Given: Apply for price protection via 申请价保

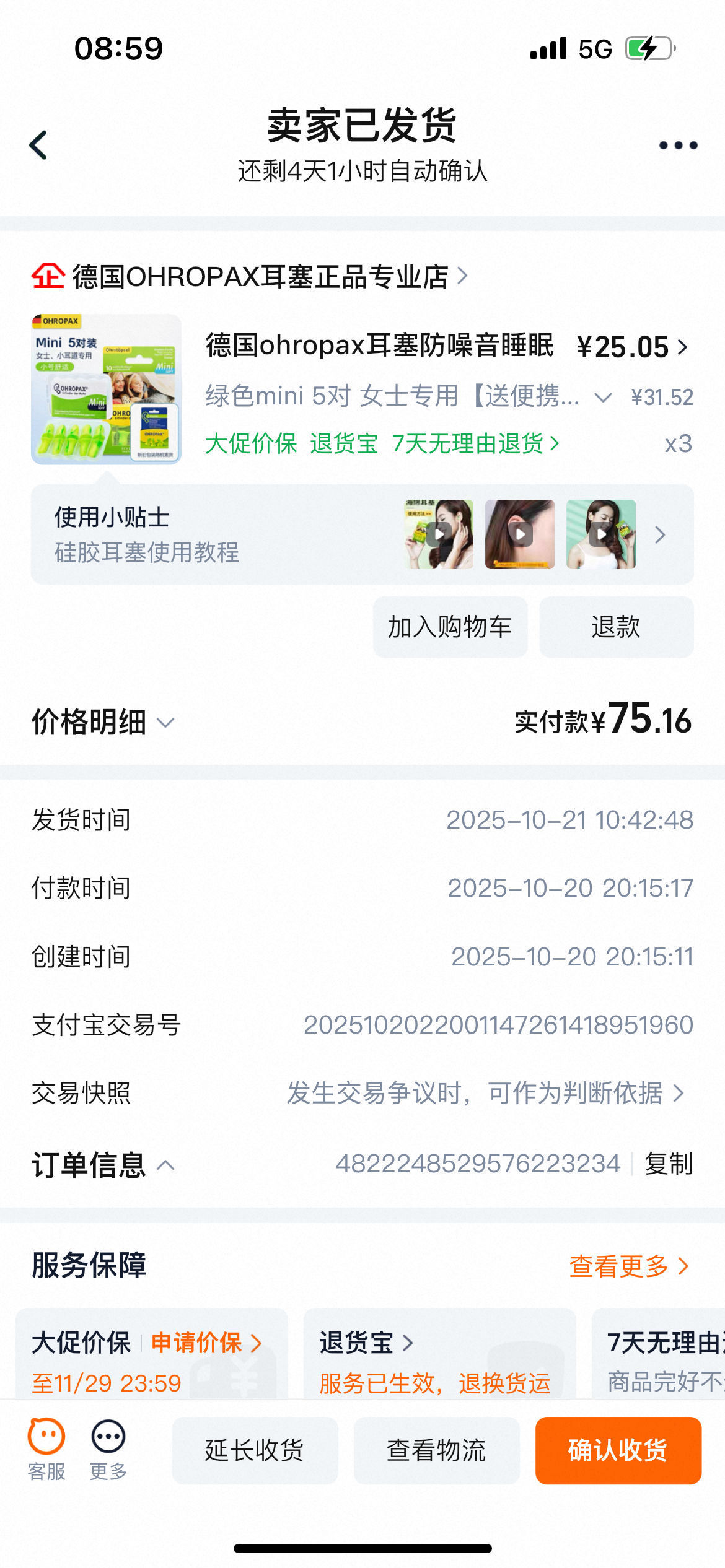Looking at the screenshot, I should 206,1343.
